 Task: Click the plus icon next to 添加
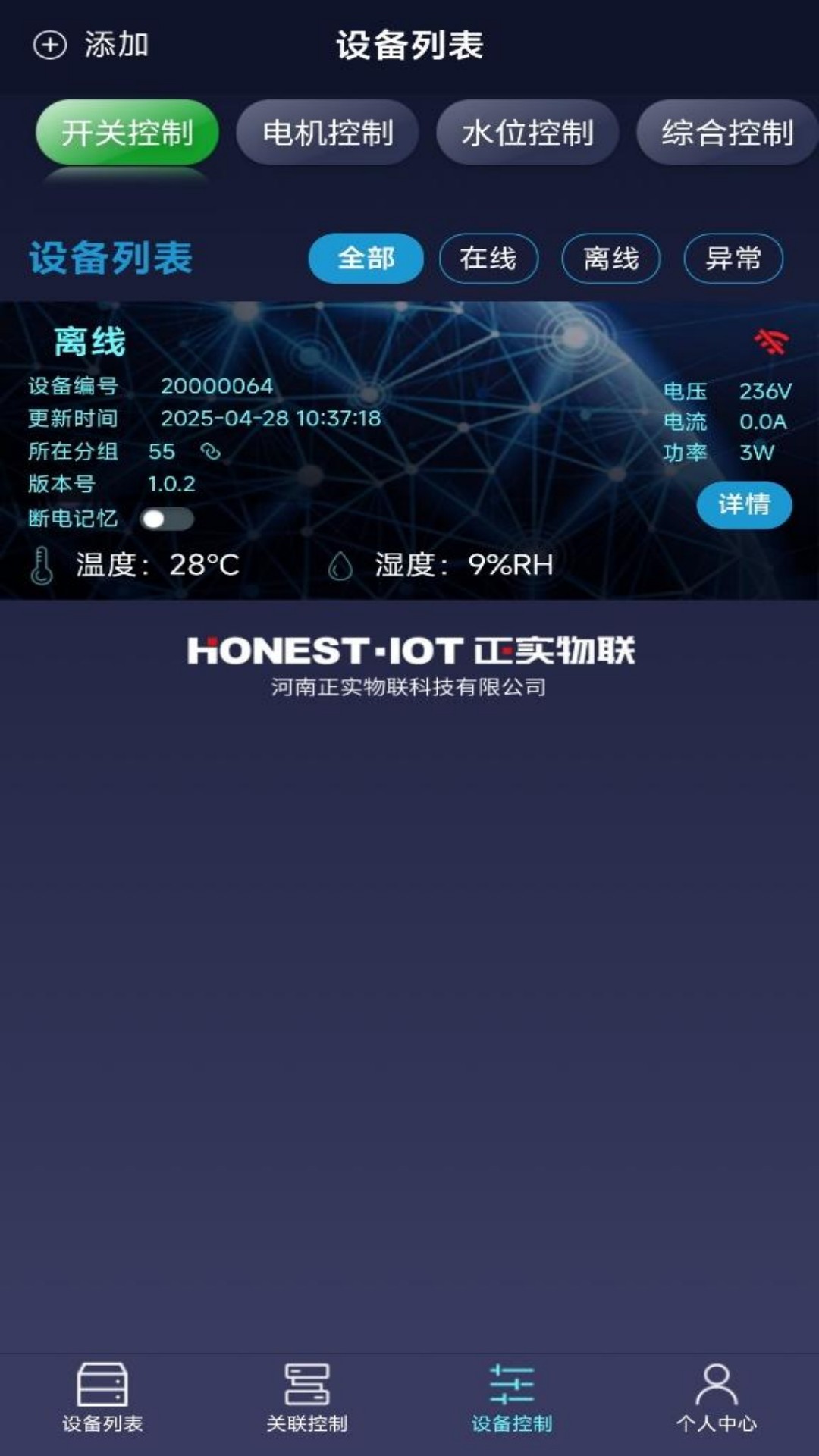[x=49, y=44]
